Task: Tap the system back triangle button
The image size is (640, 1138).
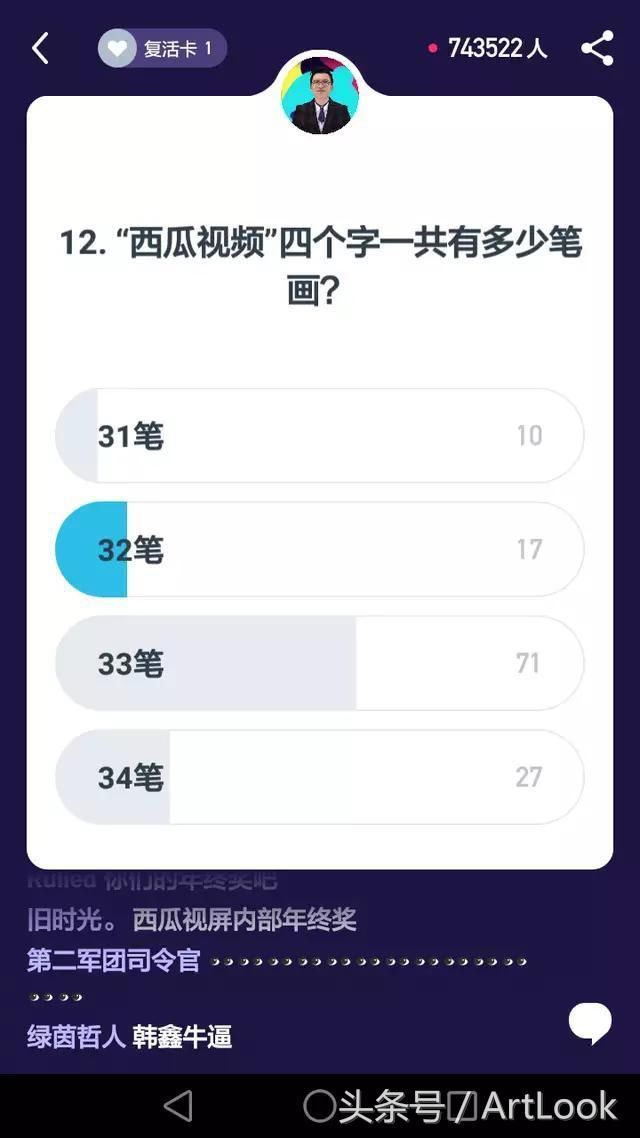Action: pos(178,1106)
